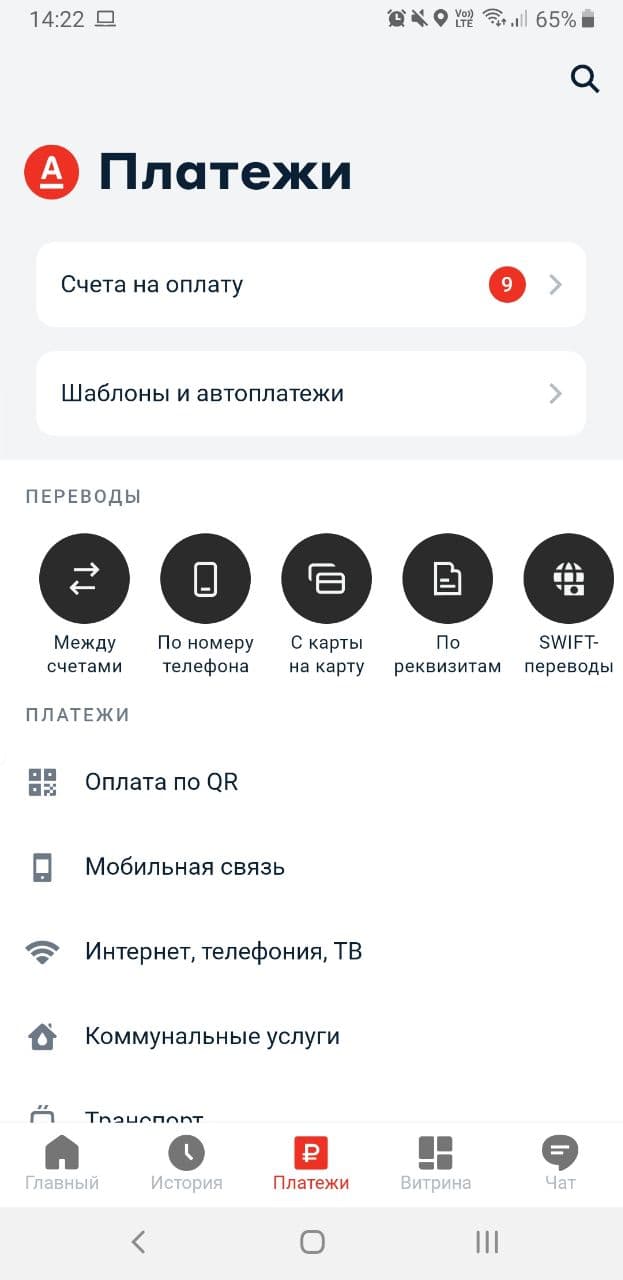Open SWIFT-переводы
This screenshot has height=1280, width=623.
click(x=568, y=580)
